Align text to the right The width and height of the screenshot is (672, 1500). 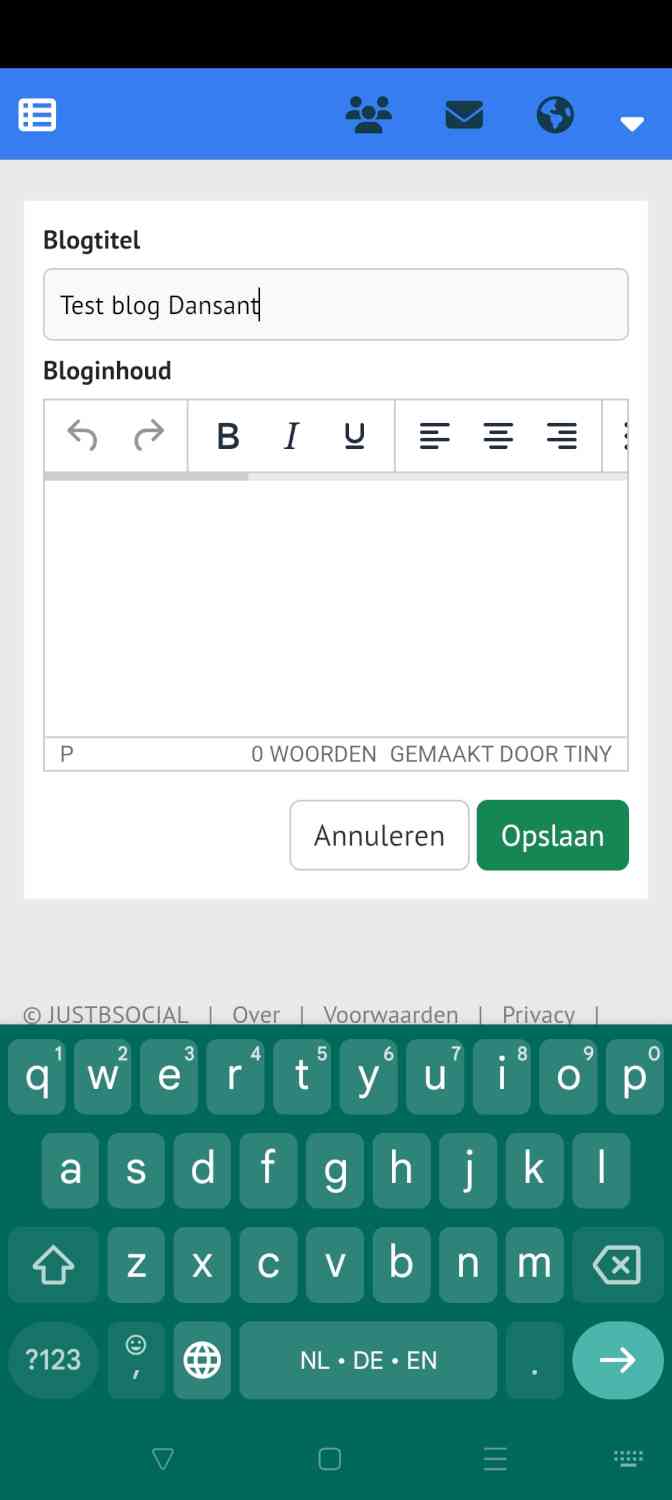pos(562,436)
